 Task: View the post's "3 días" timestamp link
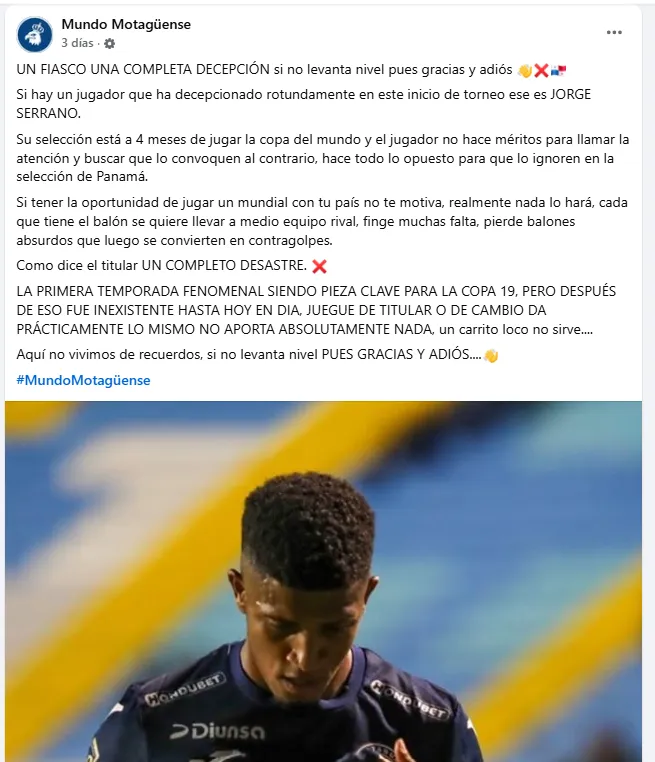coord(77,43)
